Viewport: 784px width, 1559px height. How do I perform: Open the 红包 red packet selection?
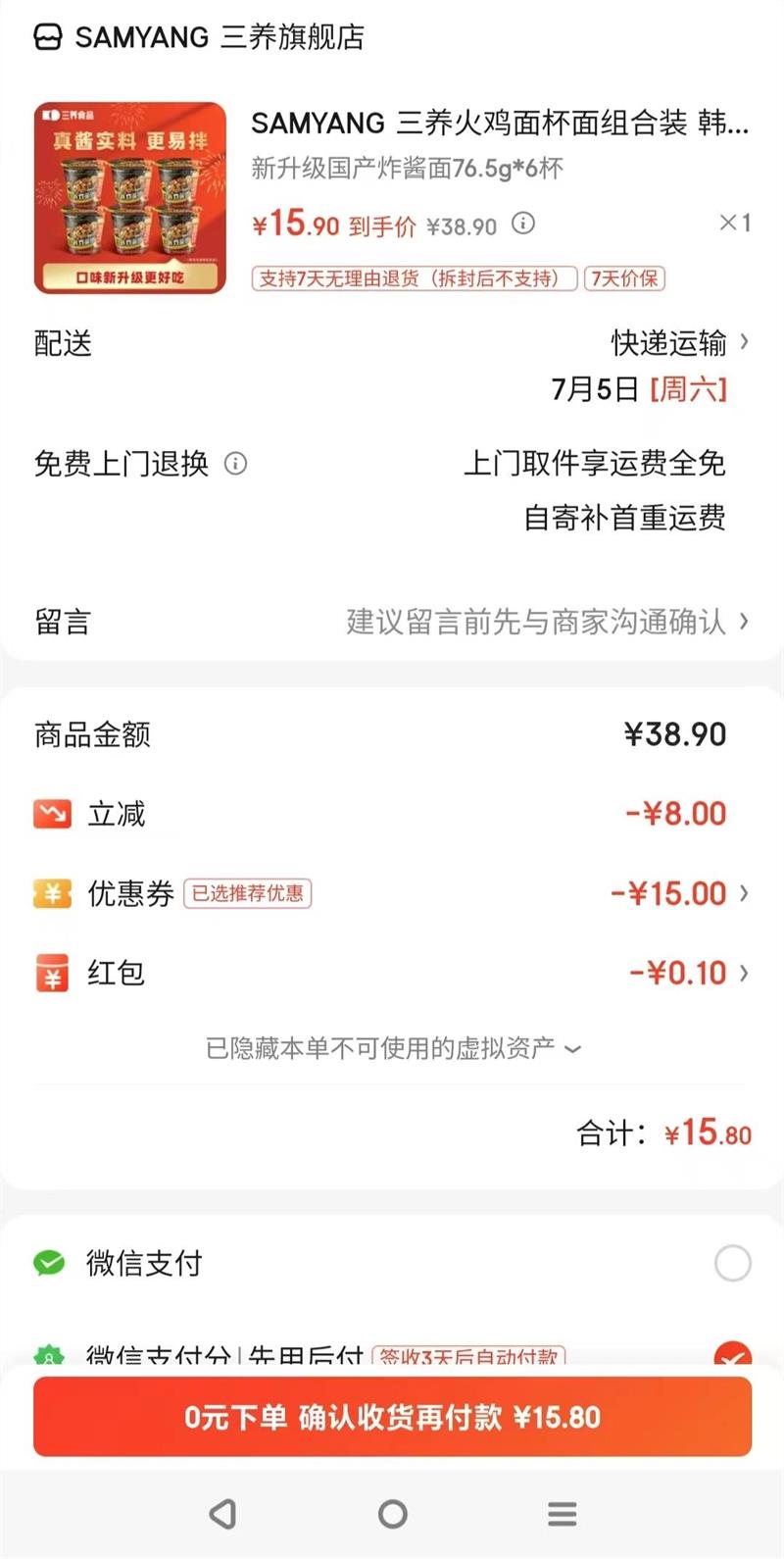[688, 973]
